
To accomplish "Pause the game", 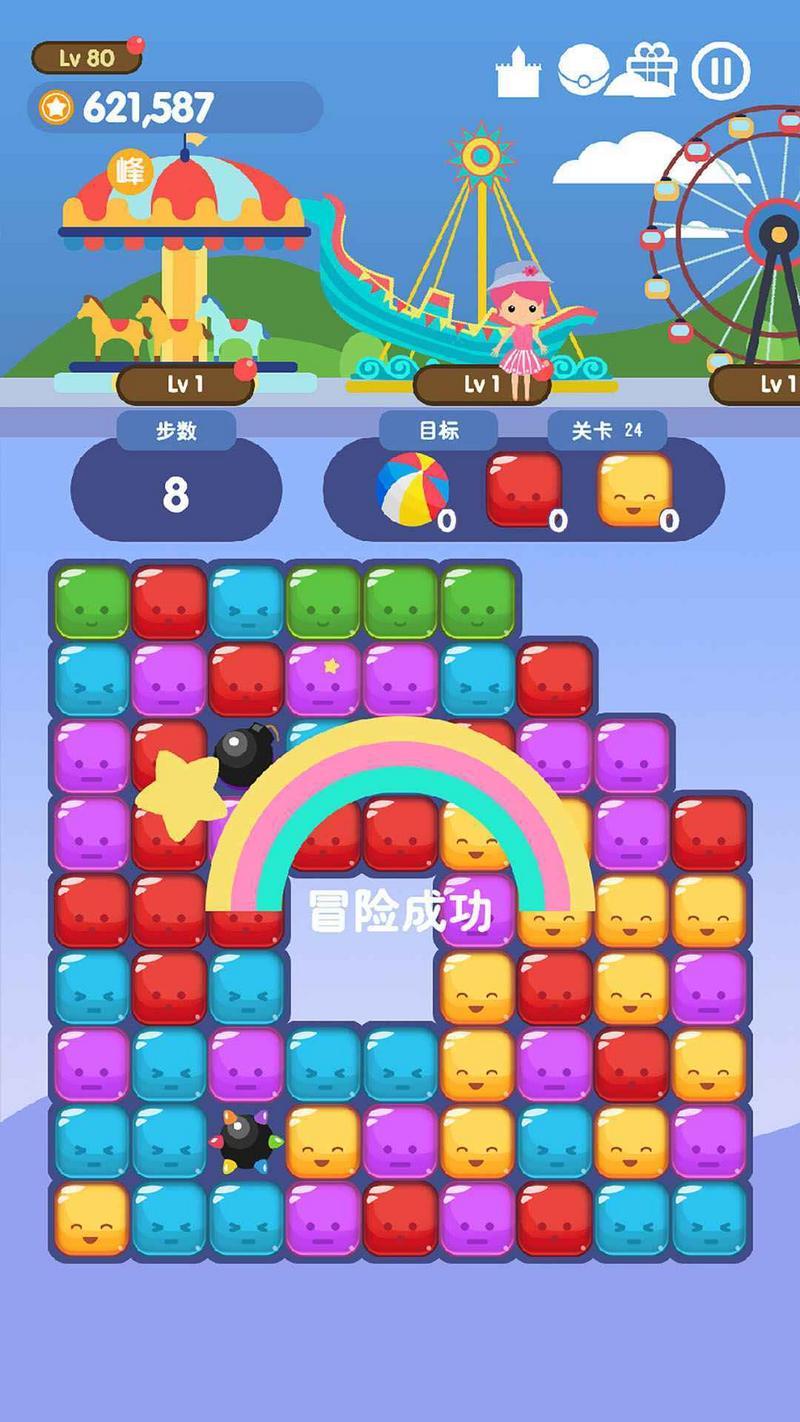I will pos(720,70).
